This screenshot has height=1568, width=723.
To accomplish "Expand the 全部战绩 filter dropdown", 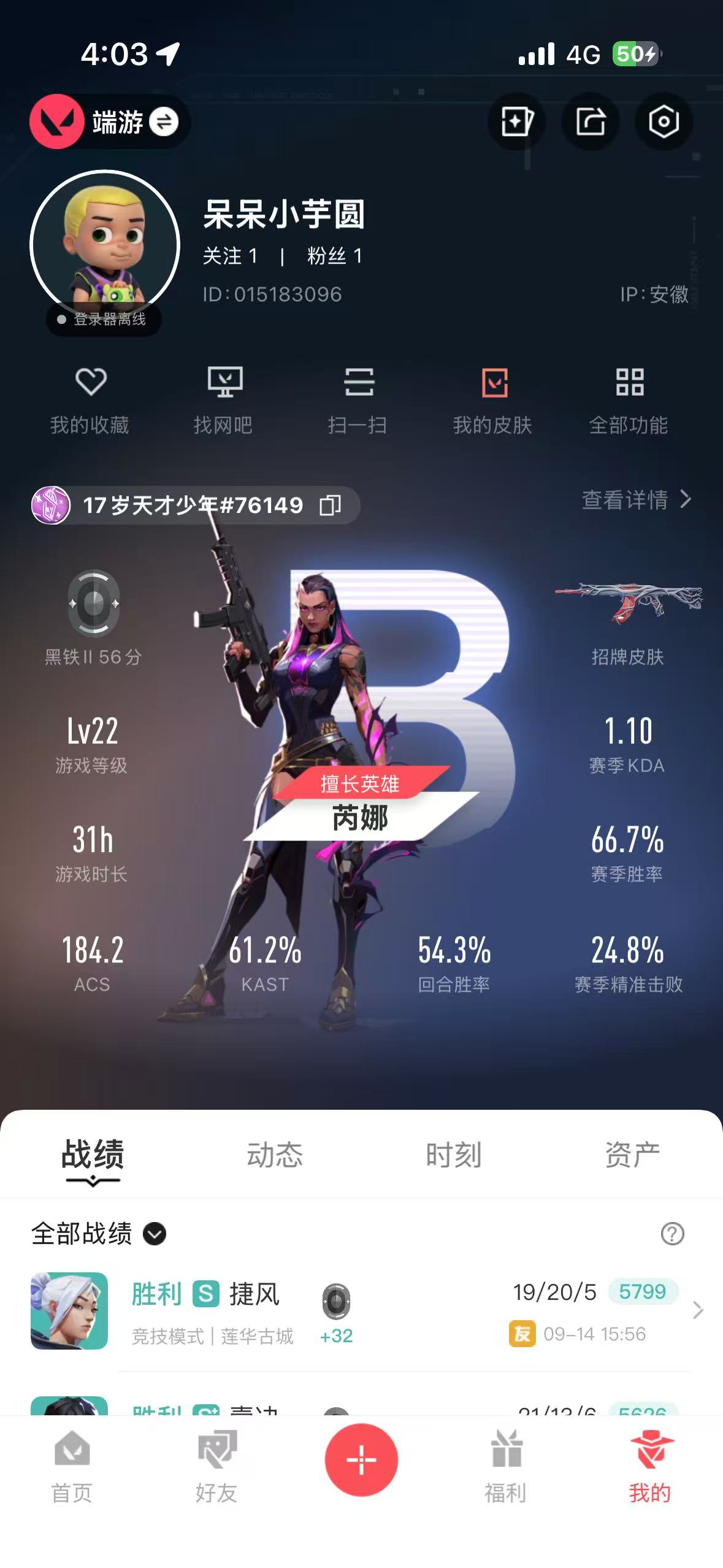I will [155, 1234].
